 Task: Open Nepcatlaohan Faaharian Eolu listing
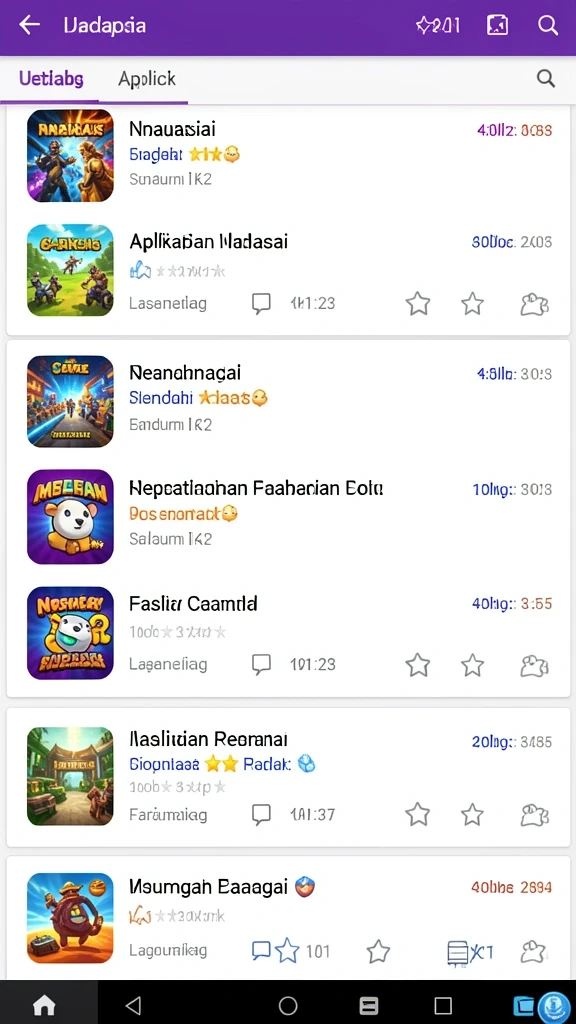[x=288, y=516]
